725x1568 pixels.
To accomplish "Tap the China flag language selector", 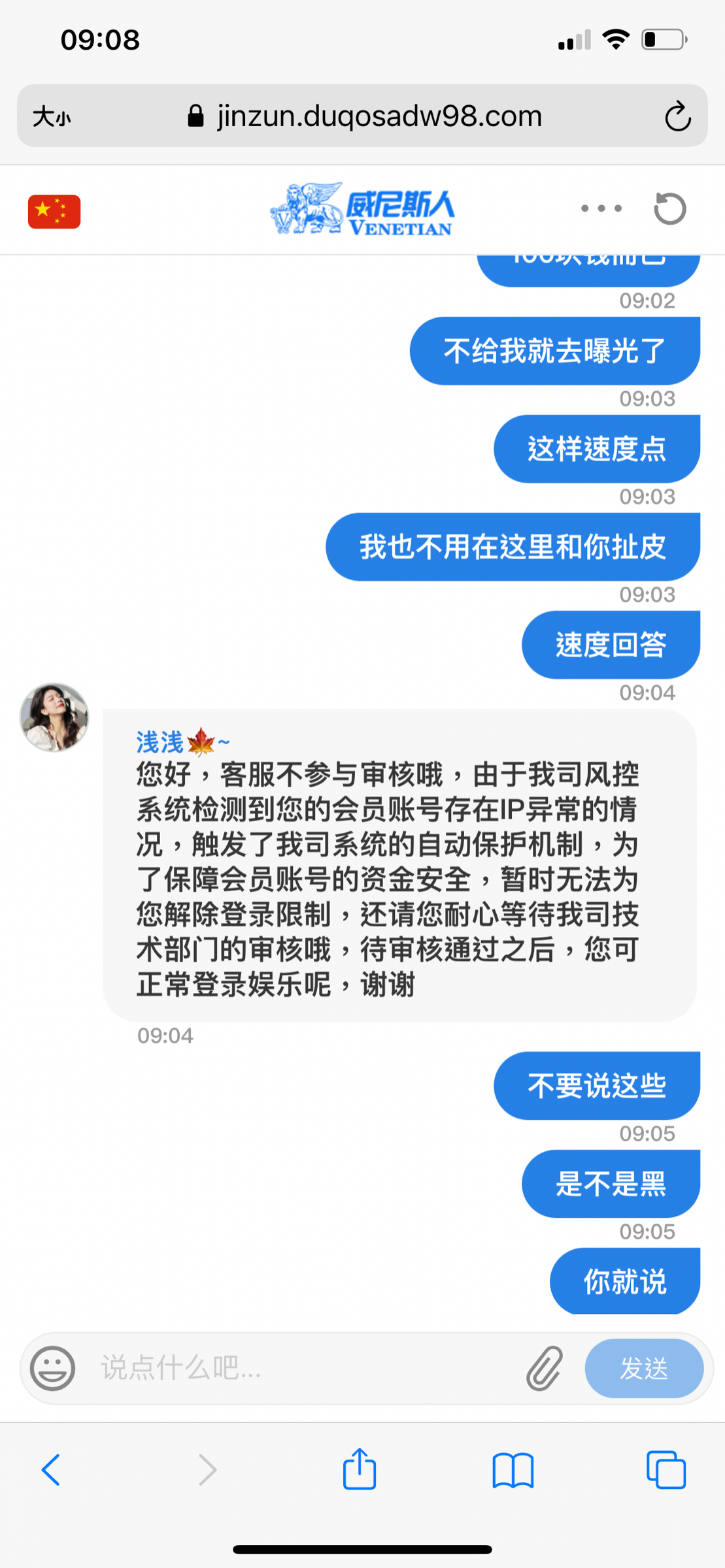I will click(x=54, y=212).
